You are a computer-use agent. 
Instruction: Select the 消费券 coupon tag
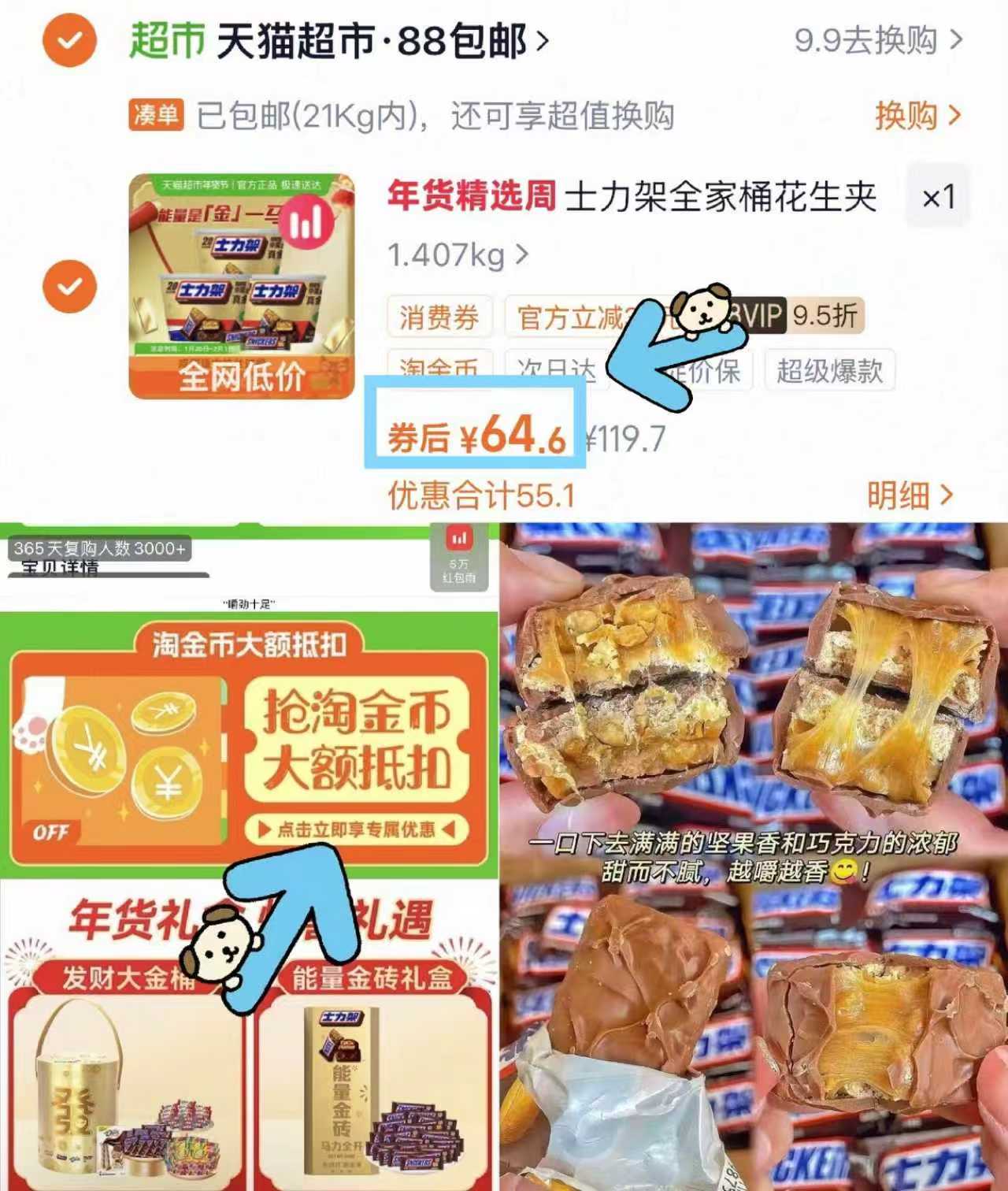(441, 317)
